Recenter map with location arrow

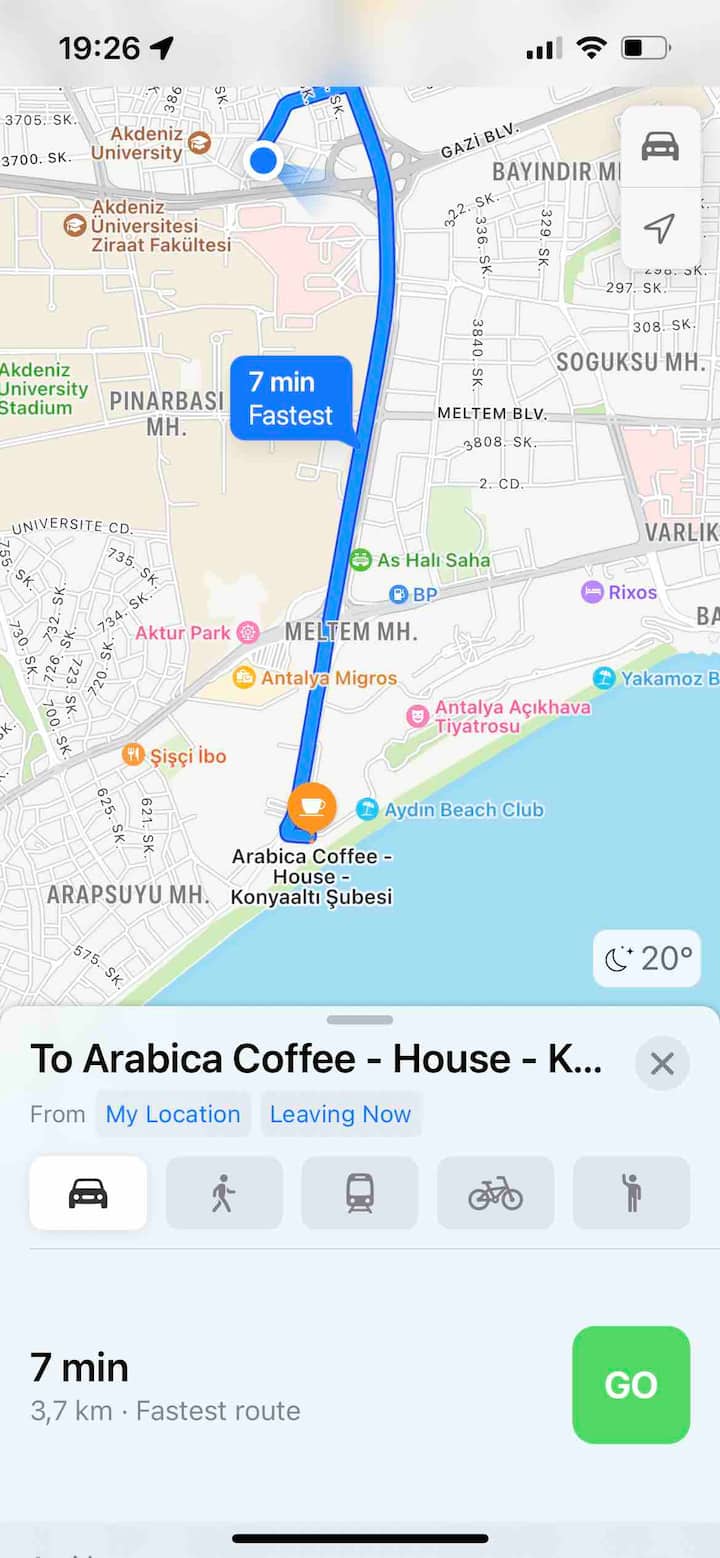(660, 229)
